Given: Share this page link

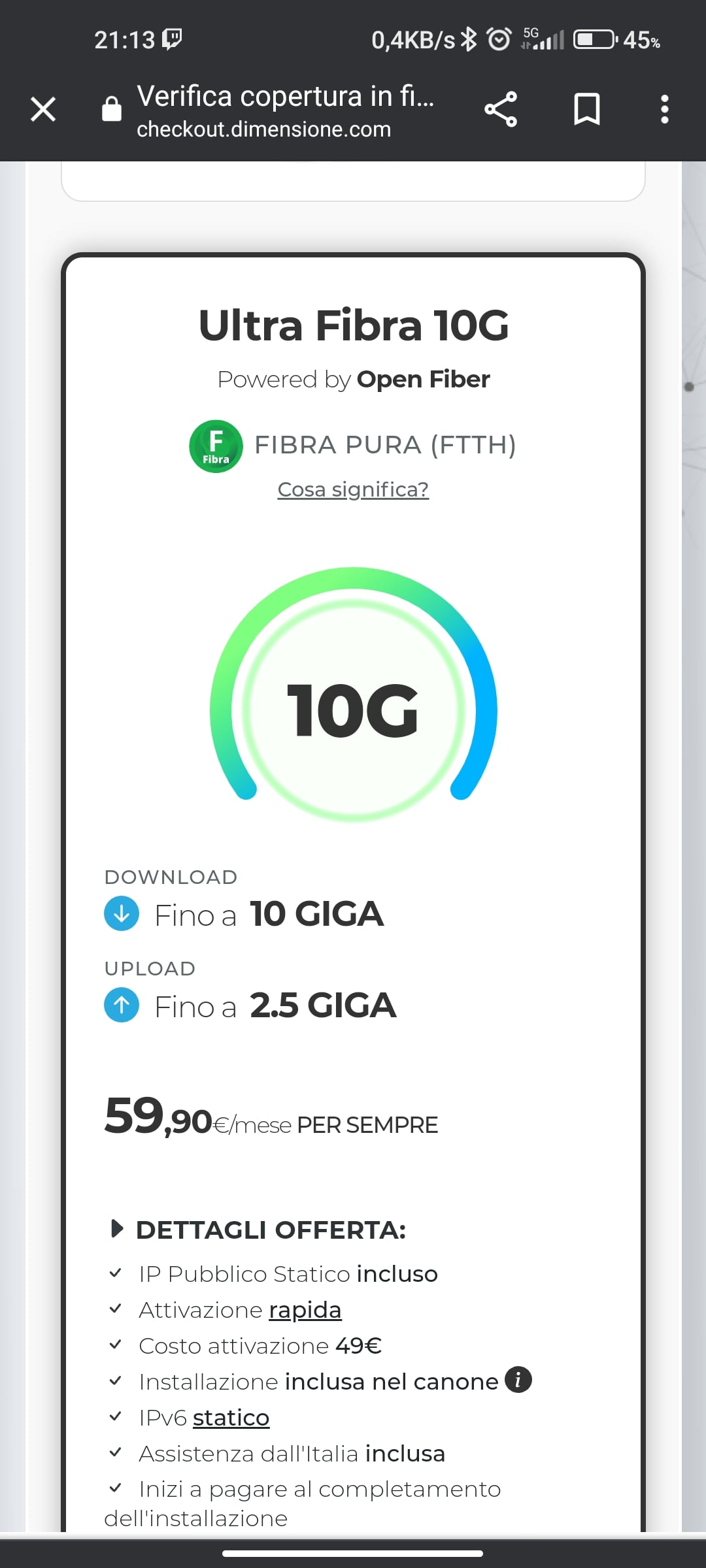Looking at the screenshot, I should coord(501,109).
